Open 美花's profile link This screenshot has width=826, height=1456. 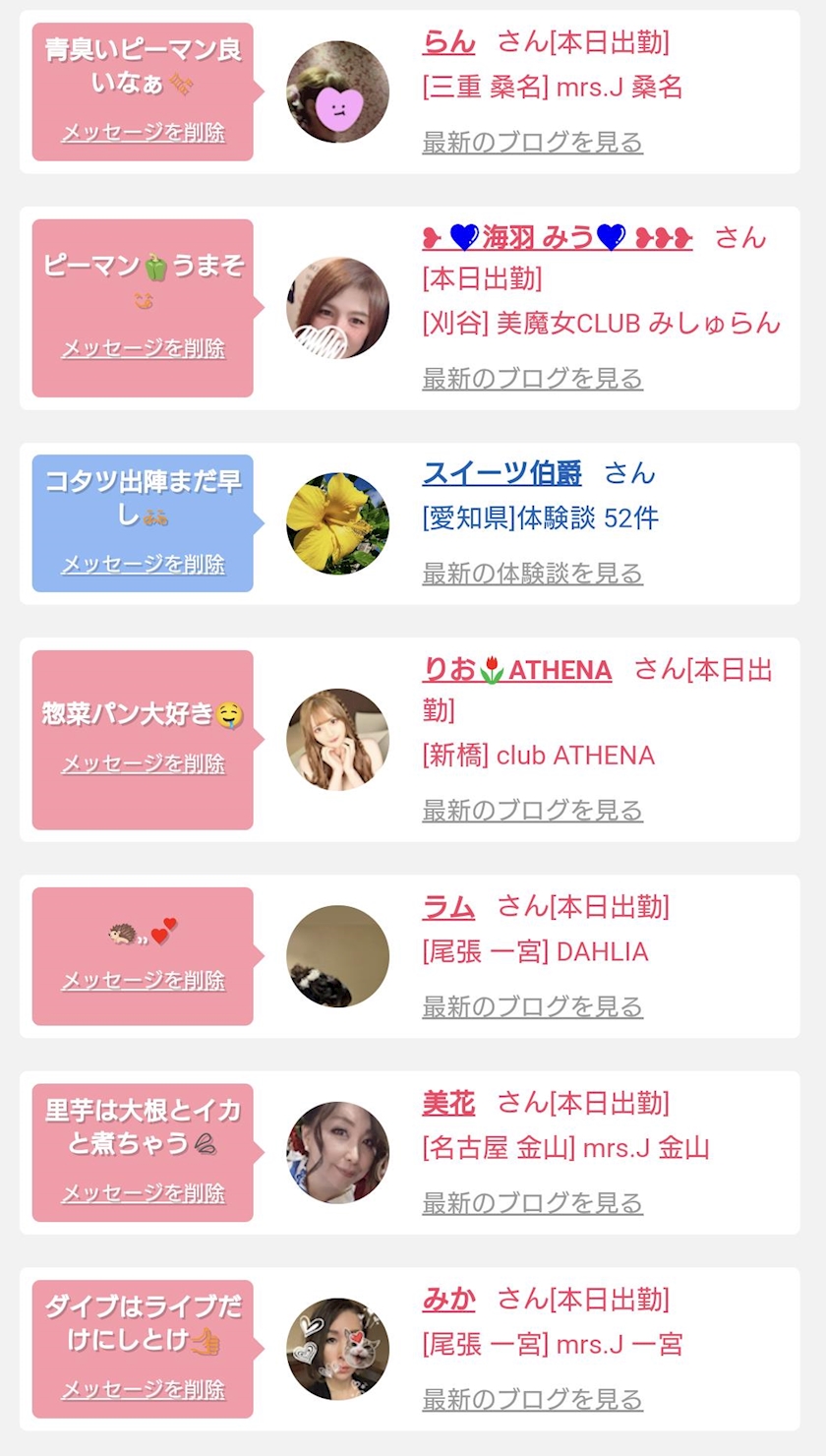pyautogui.click(x=448, y=1103)
